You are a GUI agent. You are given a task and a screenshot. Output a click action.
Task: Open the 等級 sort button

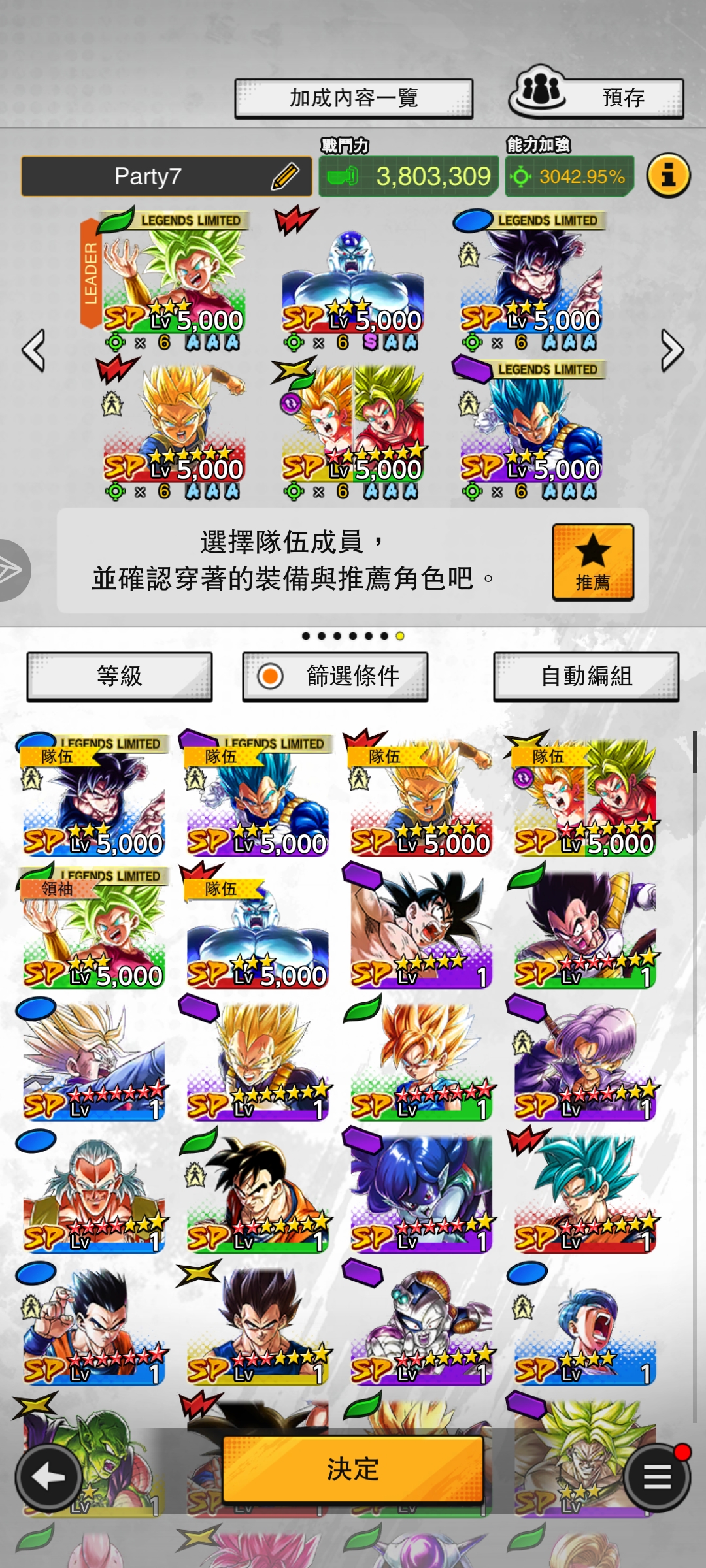(x=119, y=676)
